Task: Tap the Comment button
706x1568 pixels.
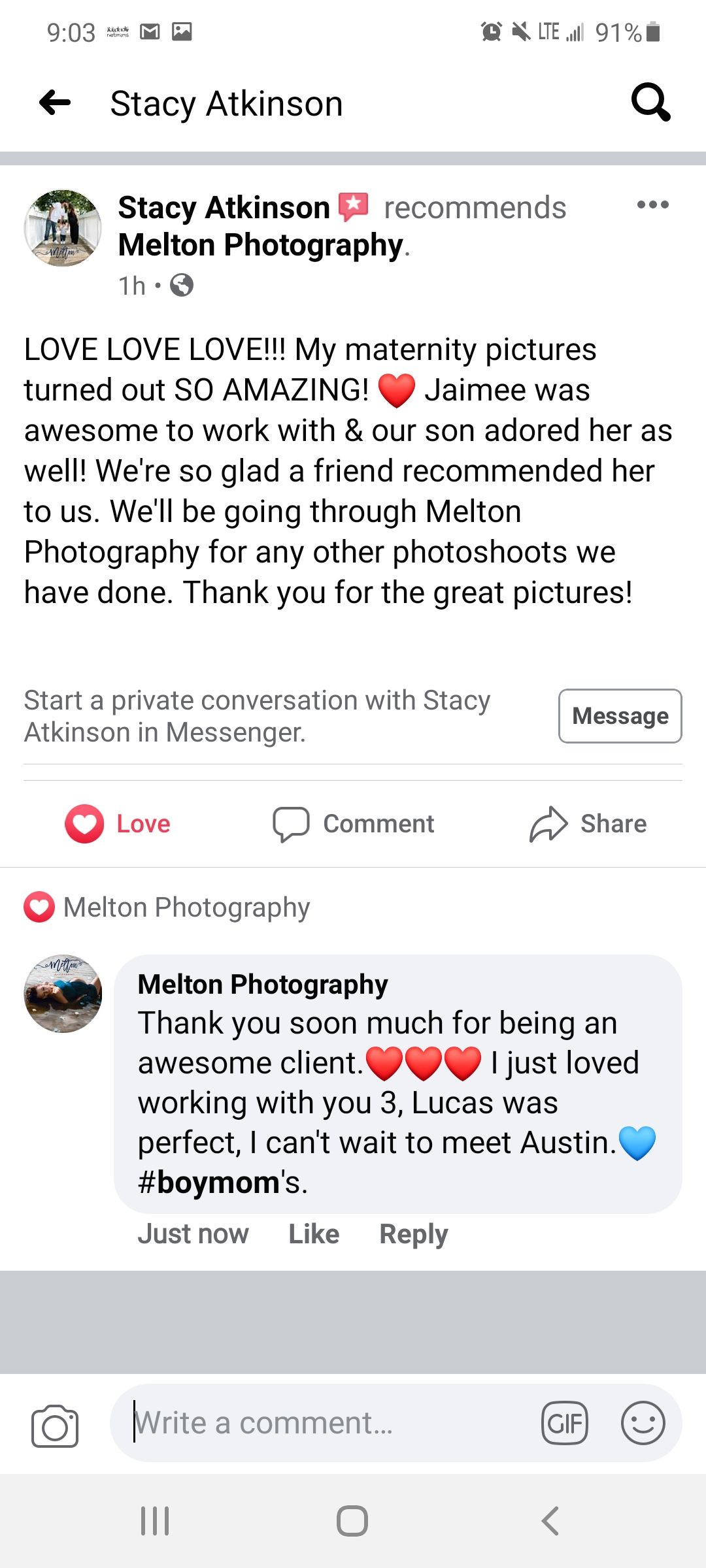Action: point(354,824)
